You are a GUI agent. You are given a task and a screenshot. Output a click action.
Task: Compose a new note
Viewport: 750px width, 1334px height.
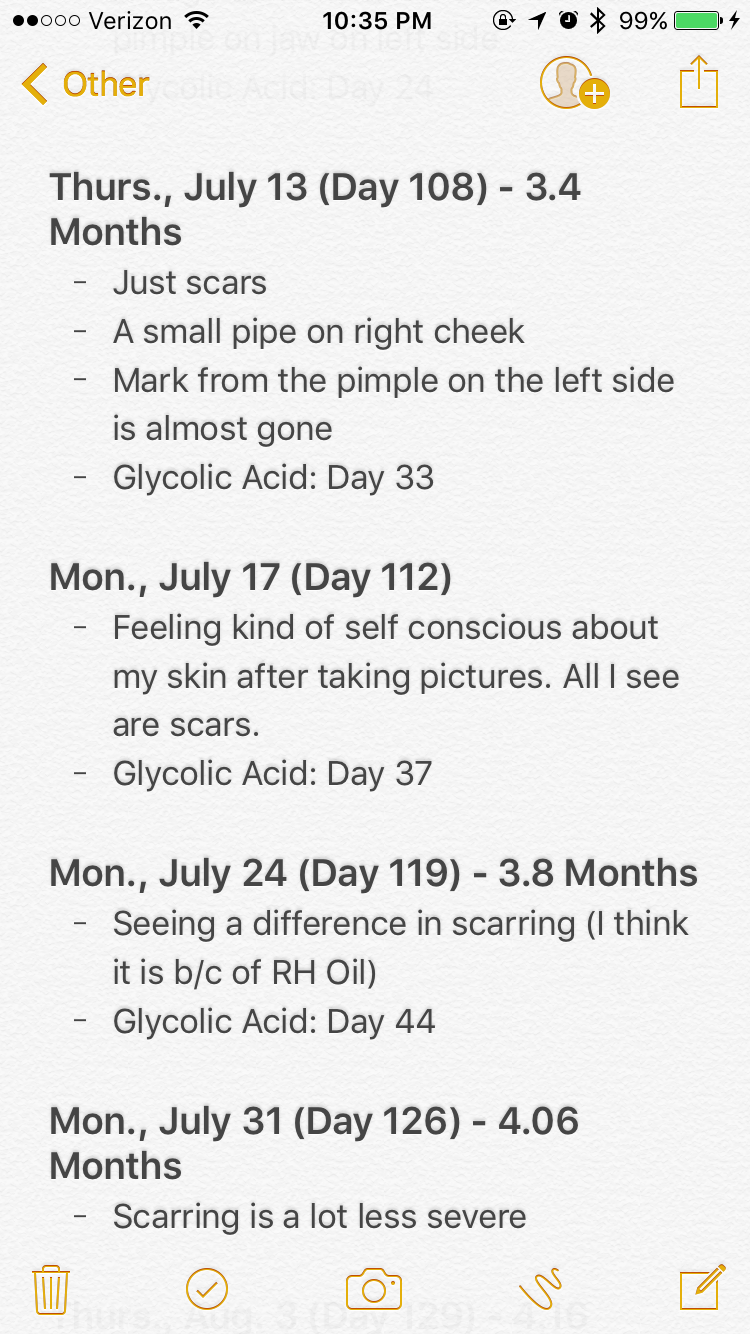coord(702,1288)
